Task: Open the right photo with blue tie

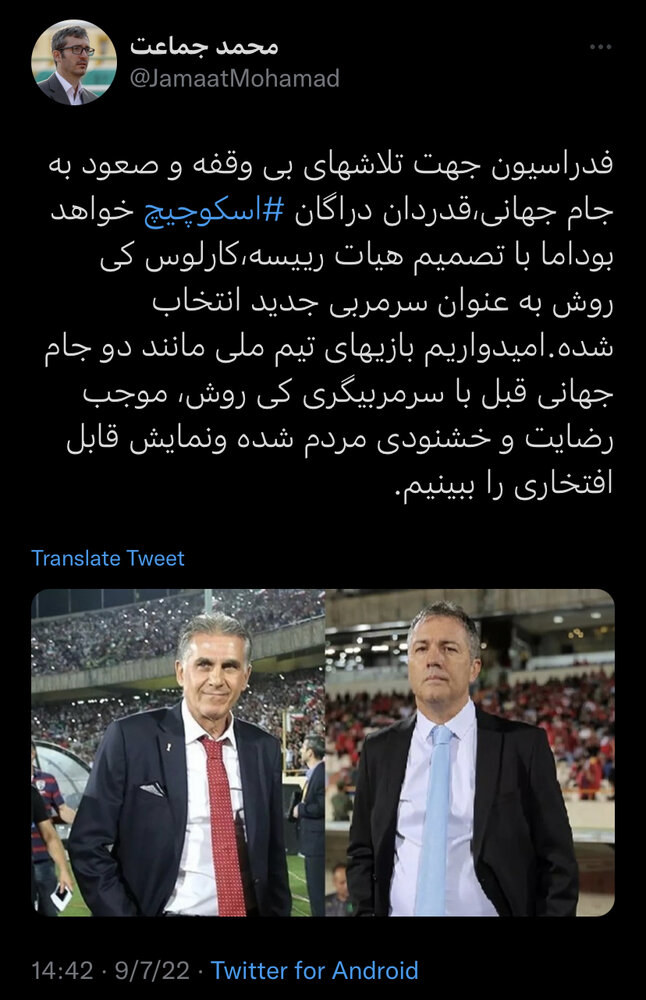Action: [470, 752]
